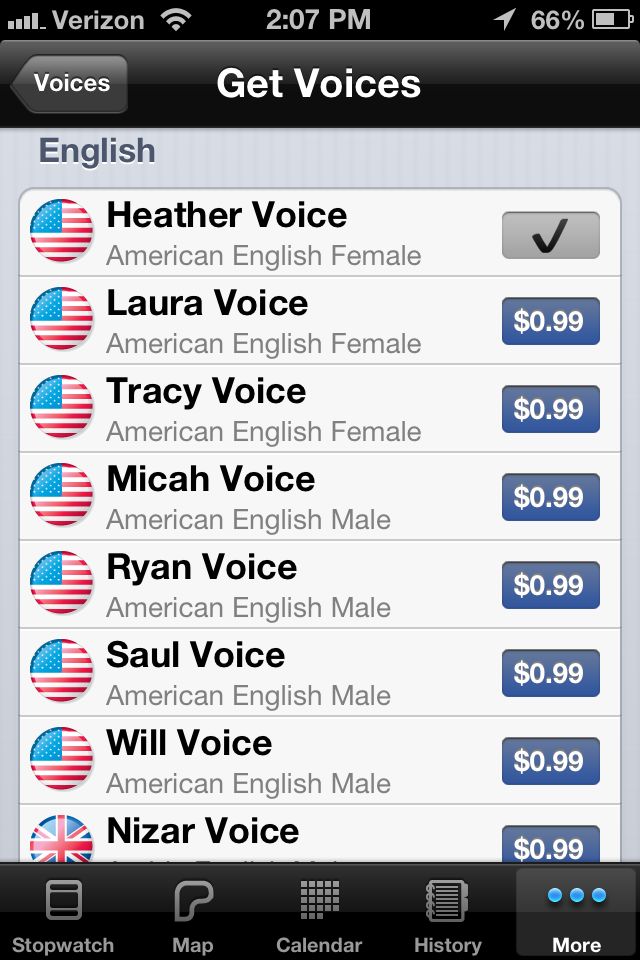Screen dimensions: 640x960
Task: Purchase Ryan Voice for $0.99
Action: [x=550, y=585]
